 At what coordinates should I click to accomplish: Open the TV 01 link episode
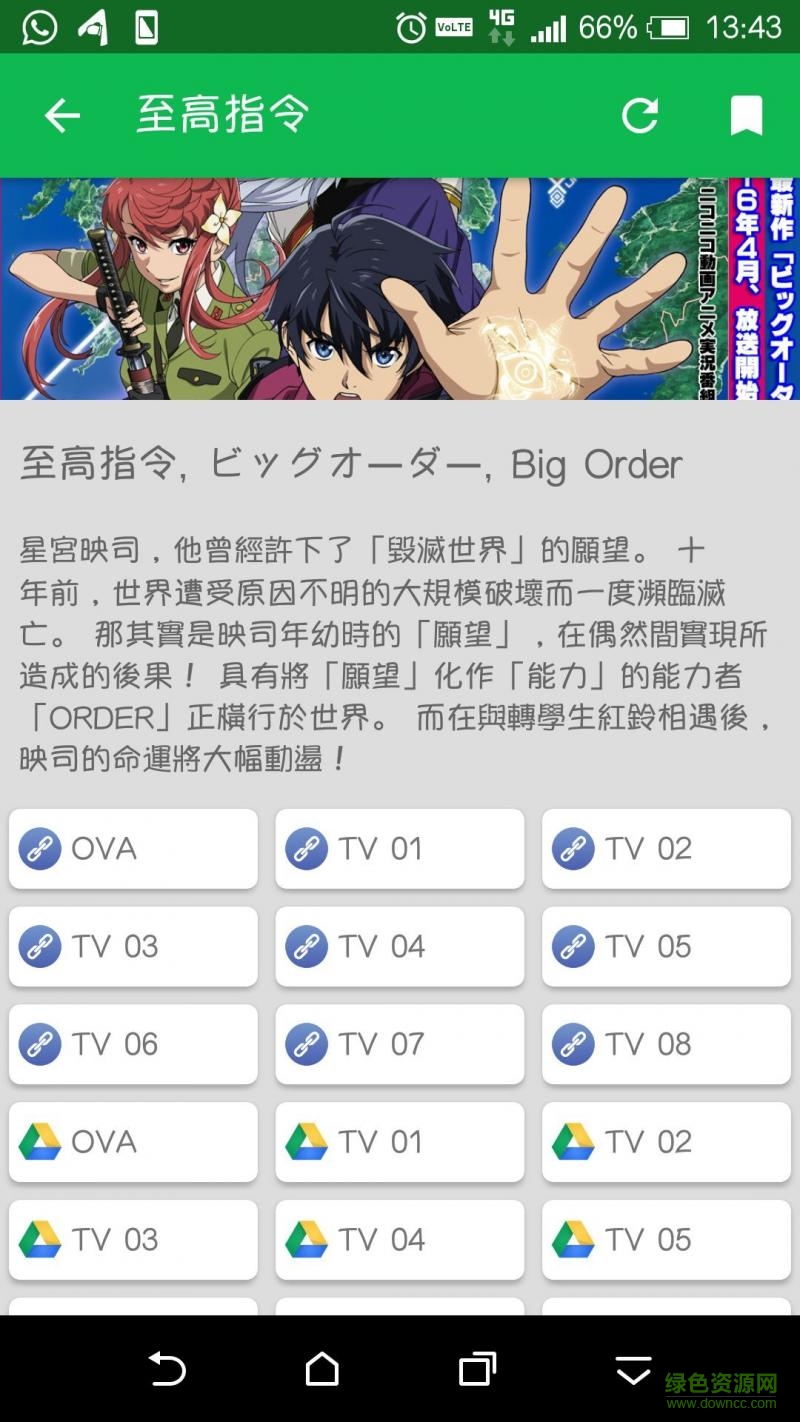400,849
